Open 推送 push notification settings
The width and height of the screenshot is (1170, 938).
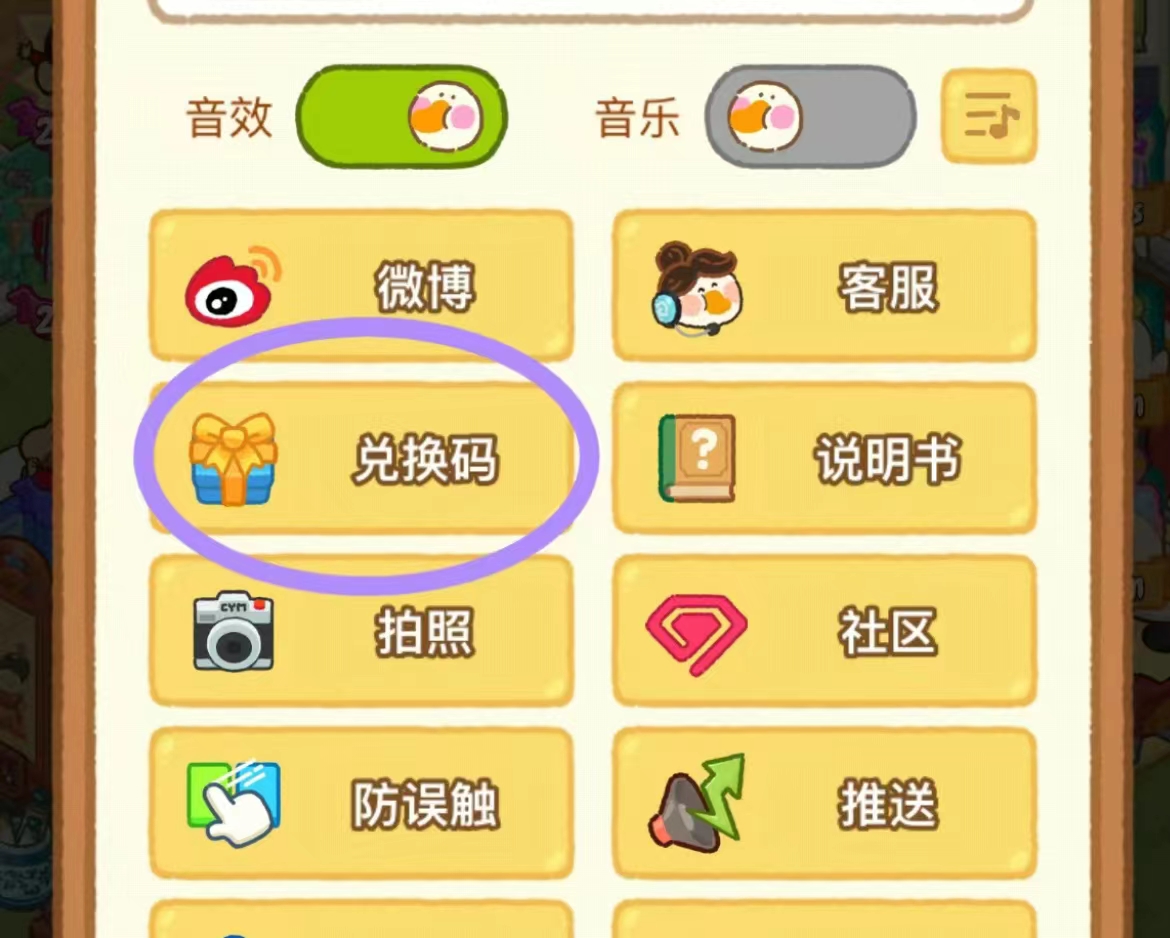(824, 804)
